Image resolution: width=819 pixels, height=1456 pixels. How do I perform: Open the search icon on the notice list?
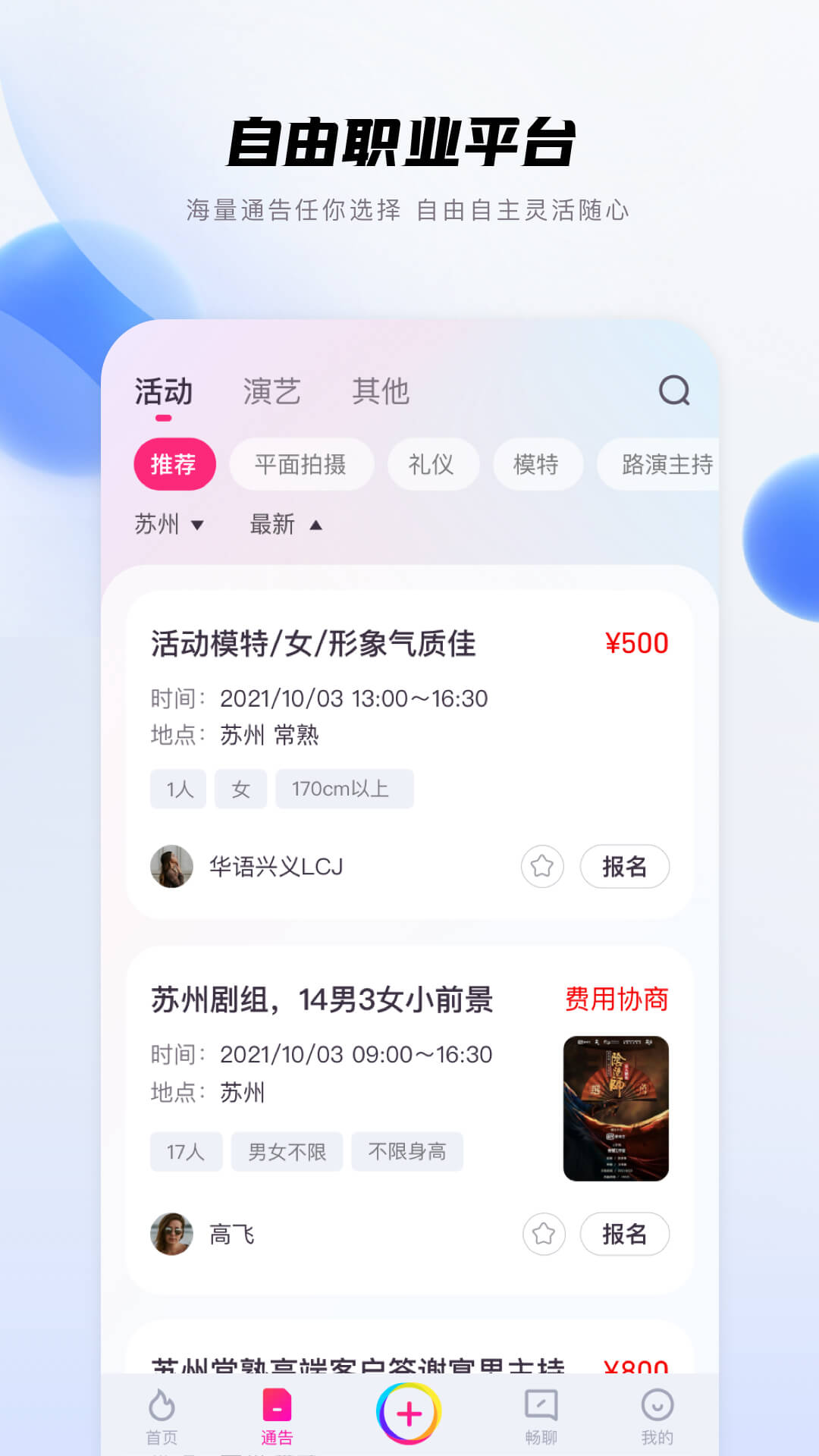[676, 391]
